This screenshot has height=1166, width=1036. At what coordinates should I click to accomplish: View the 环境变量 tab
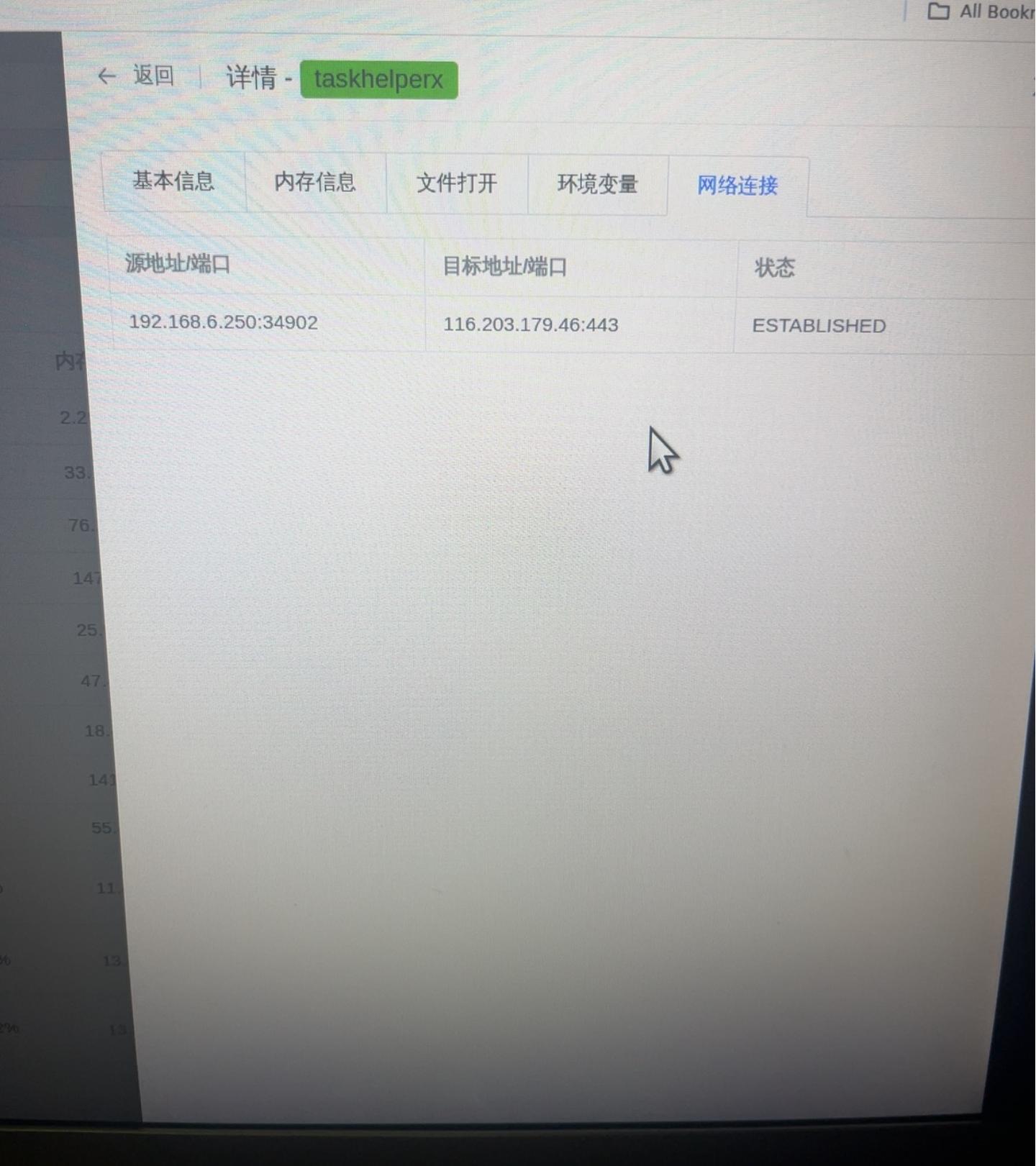tap(597, 185)
